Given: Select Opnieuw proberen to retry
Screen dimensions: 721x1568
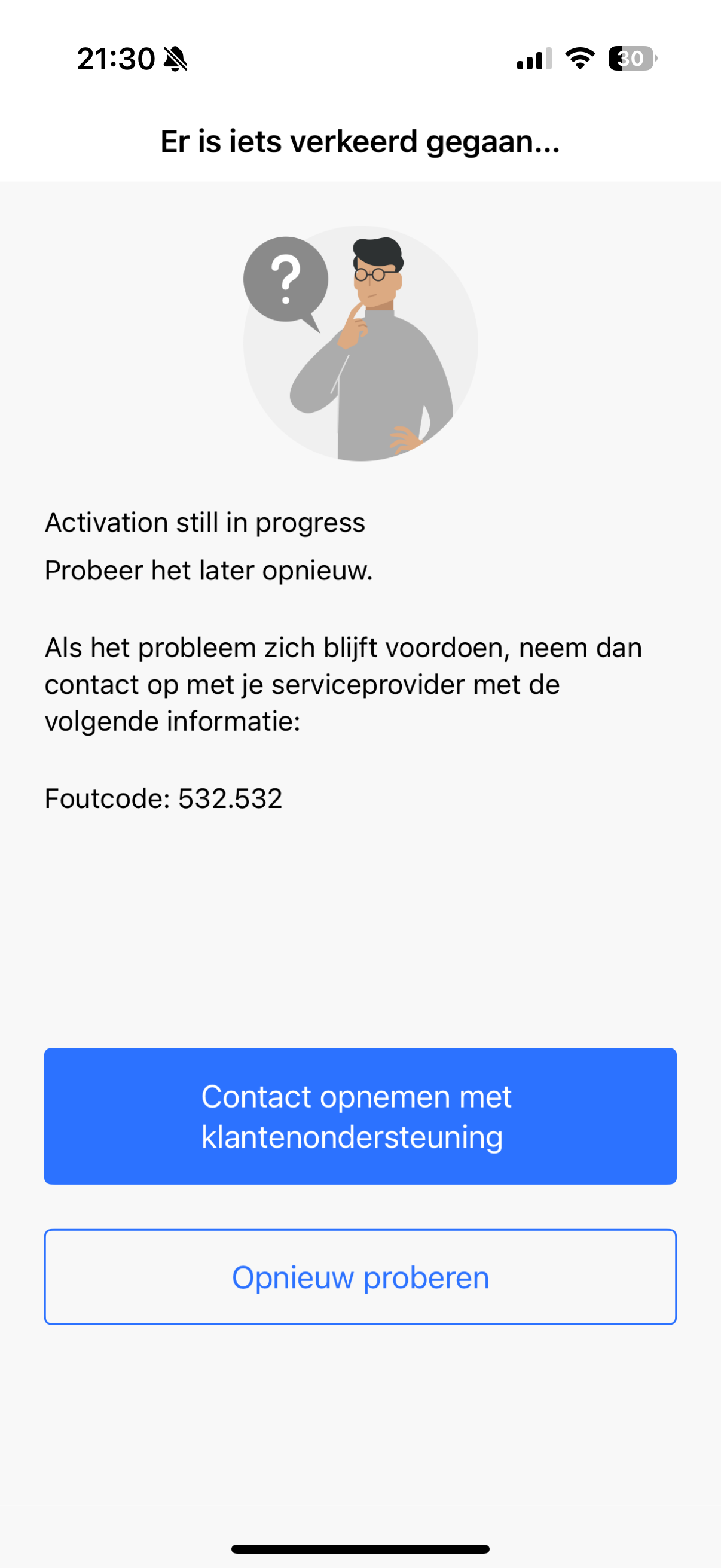Looking at the screenshot, I should point(360,1276).
